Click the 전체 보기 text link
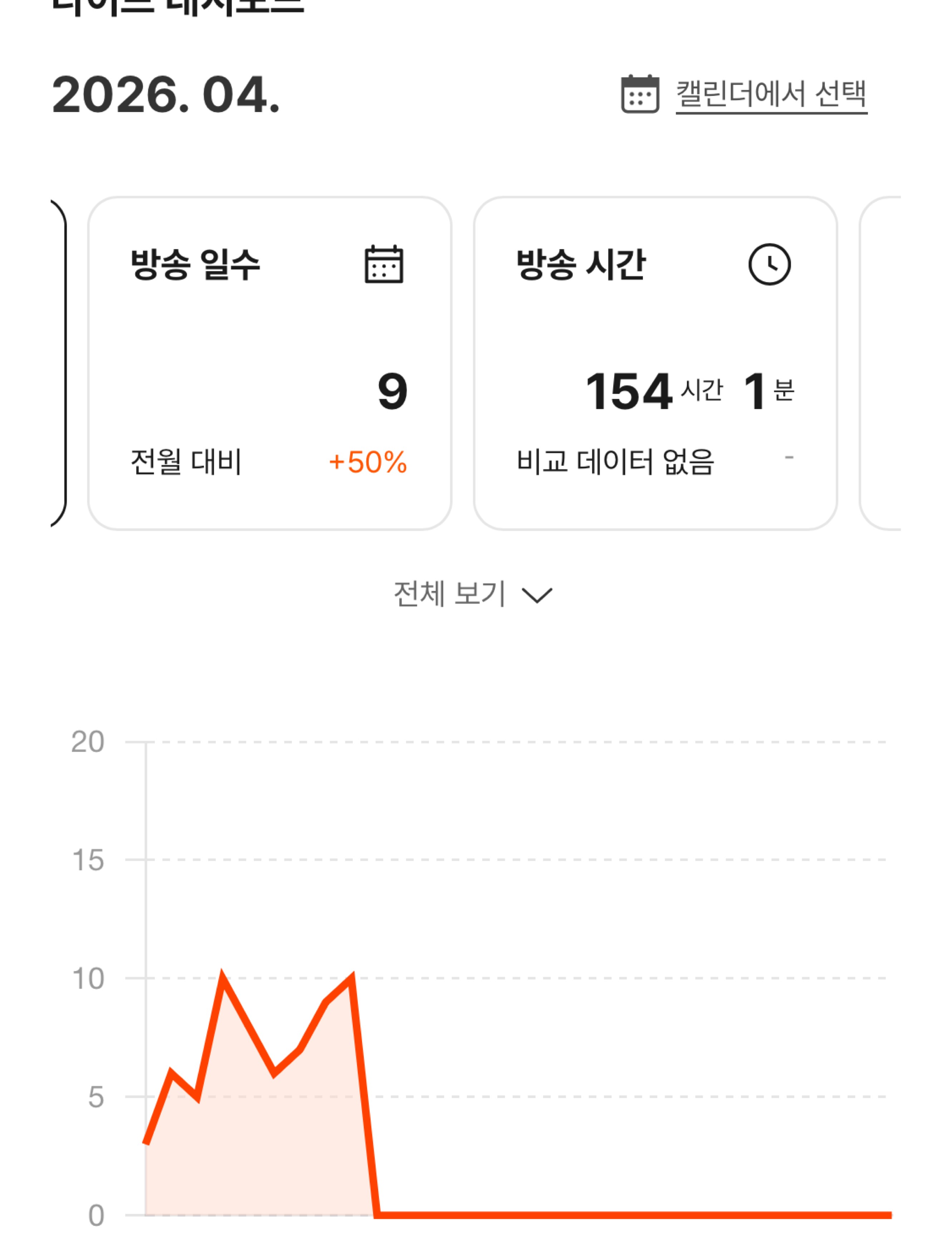 coord(449,593)
